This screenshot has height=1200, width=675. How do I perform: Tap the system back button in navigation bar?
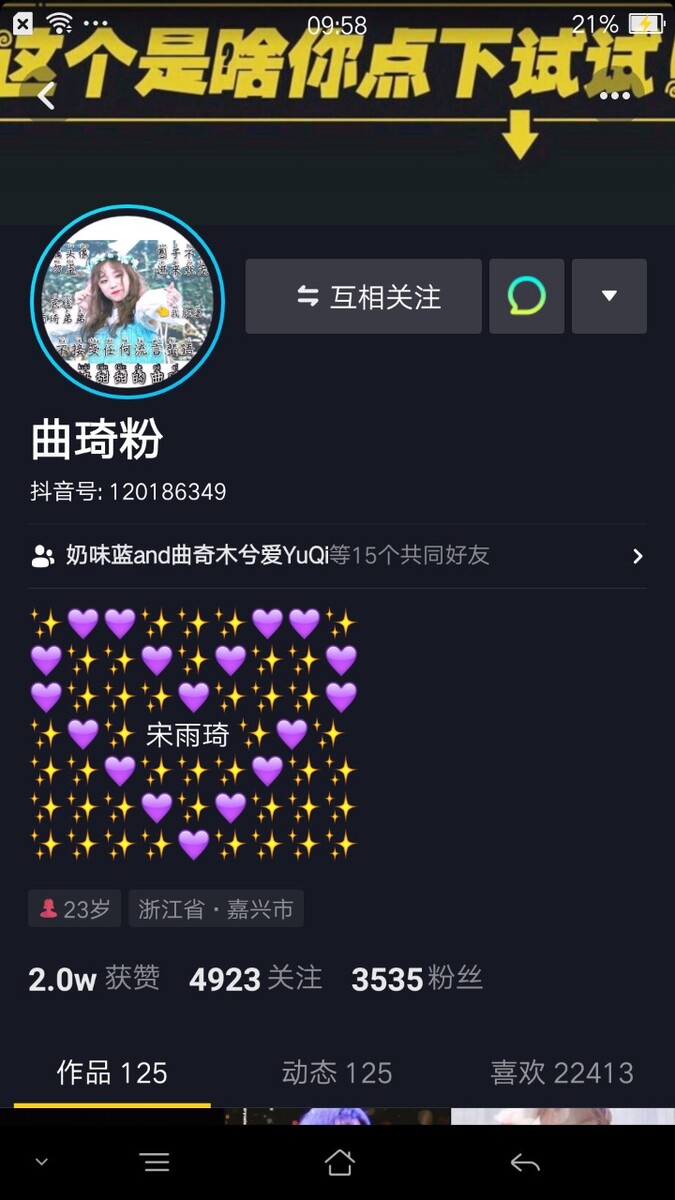click(x=525, y=1162)
